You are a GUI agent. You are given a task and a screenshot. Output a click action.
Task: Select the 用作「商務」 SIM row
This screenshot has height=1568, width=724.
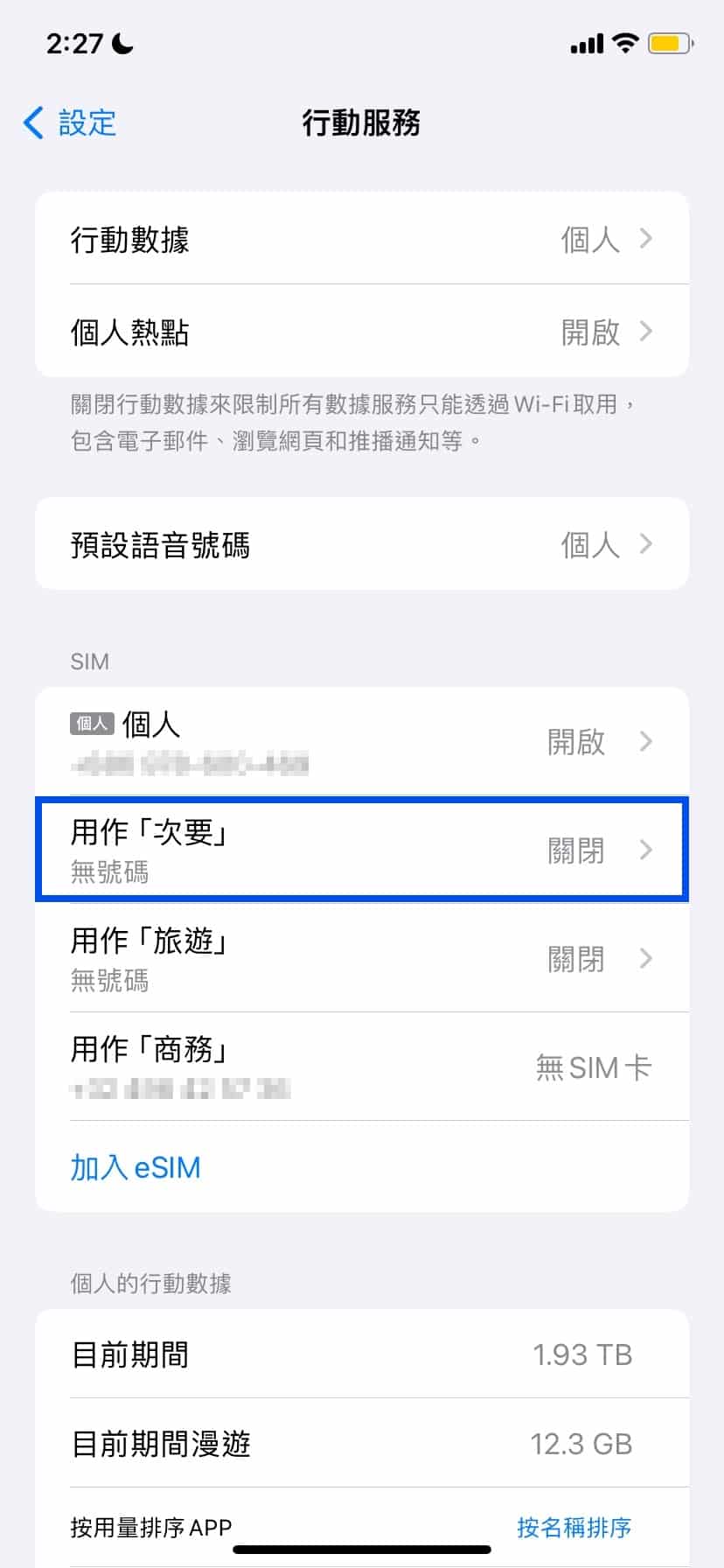(362, 1067)
